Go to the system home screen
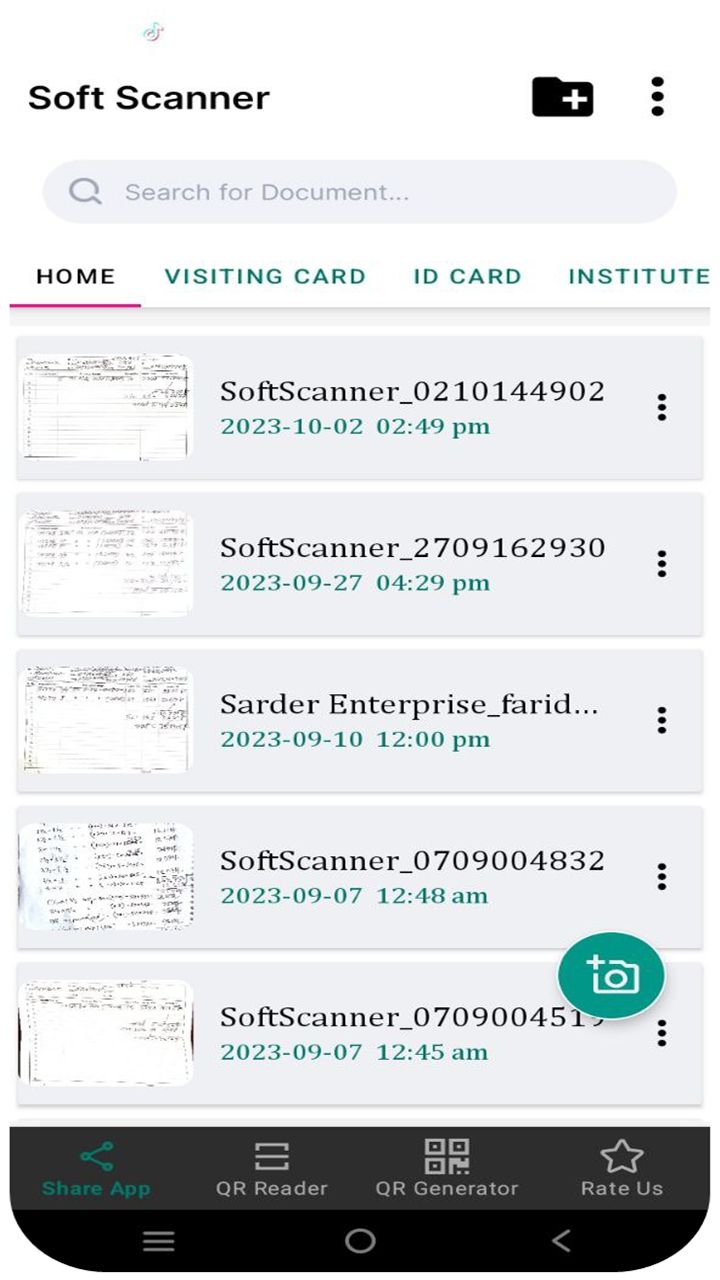Image resolution: width=720 pixels, height=1280 pixels. [360, 1241]
